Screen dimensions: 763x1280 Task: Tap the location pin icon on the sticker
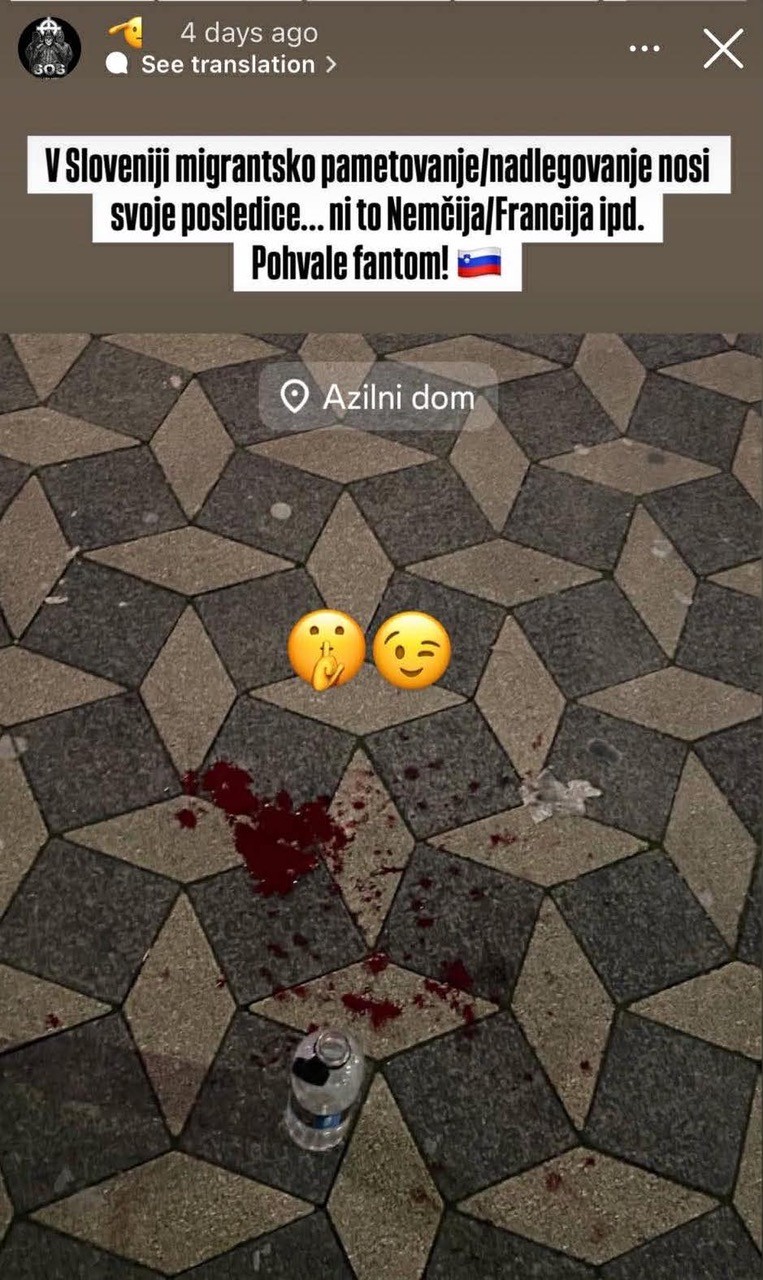pos(293,397)
